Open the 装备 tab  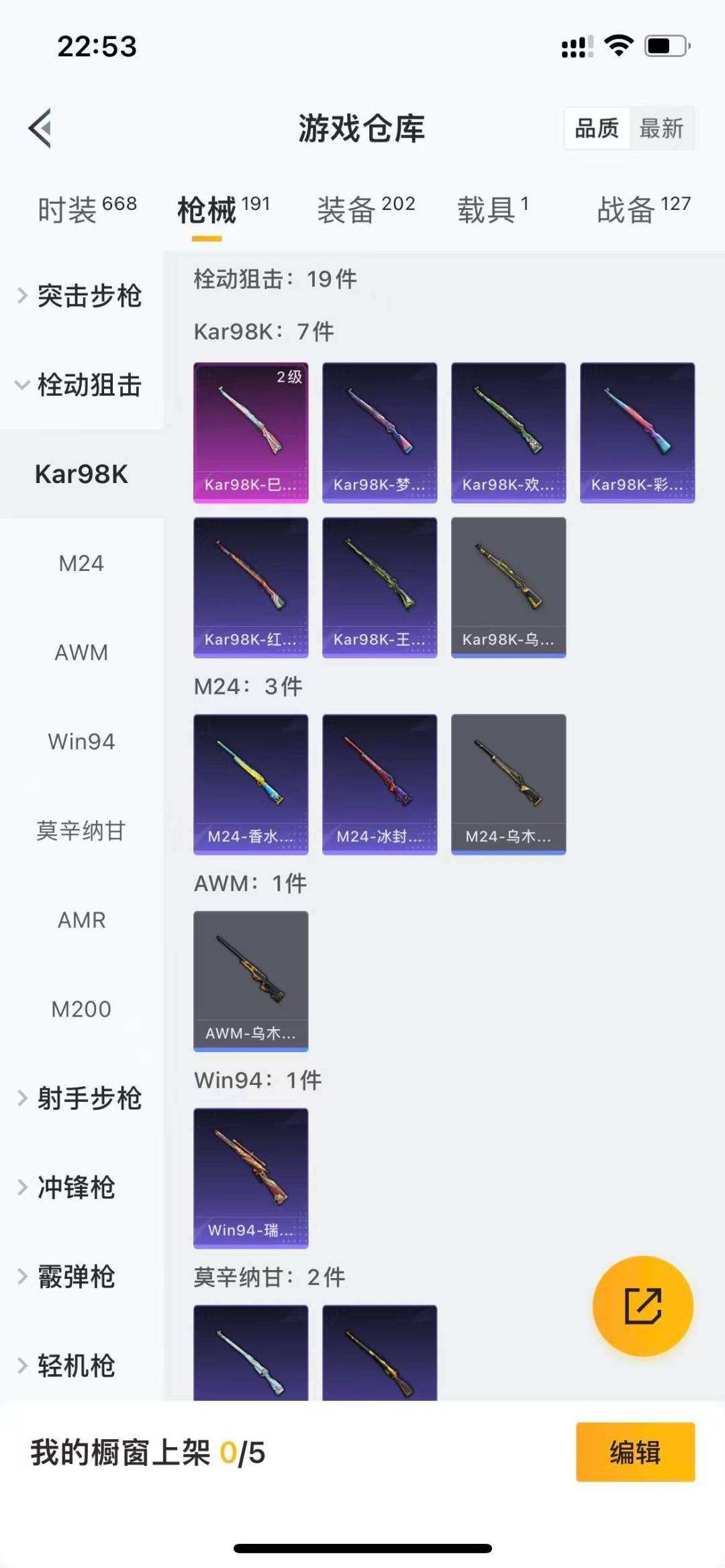click(x=366, y=209)
